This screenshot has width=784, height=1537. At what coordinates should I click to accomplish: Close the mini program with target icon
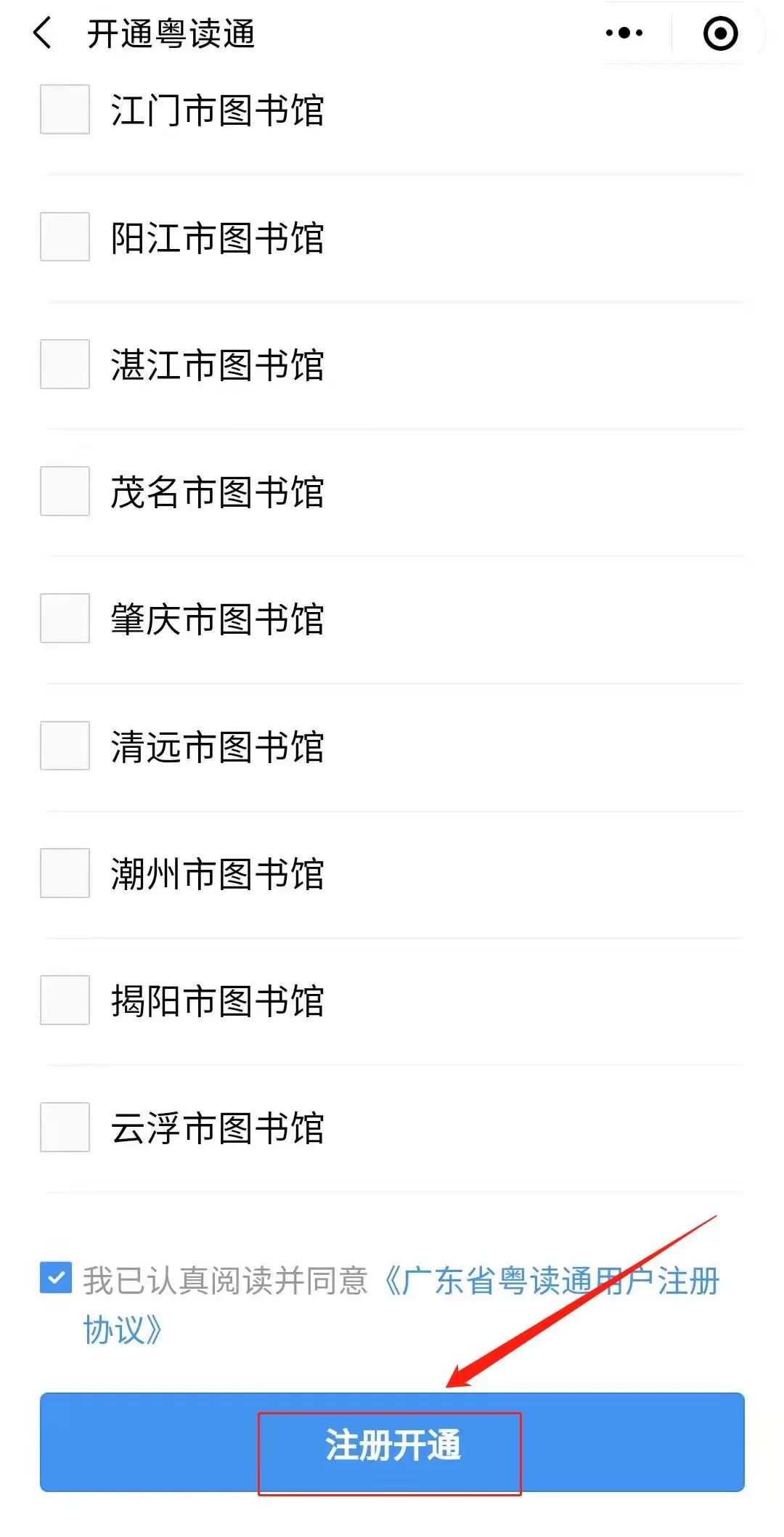720,33
